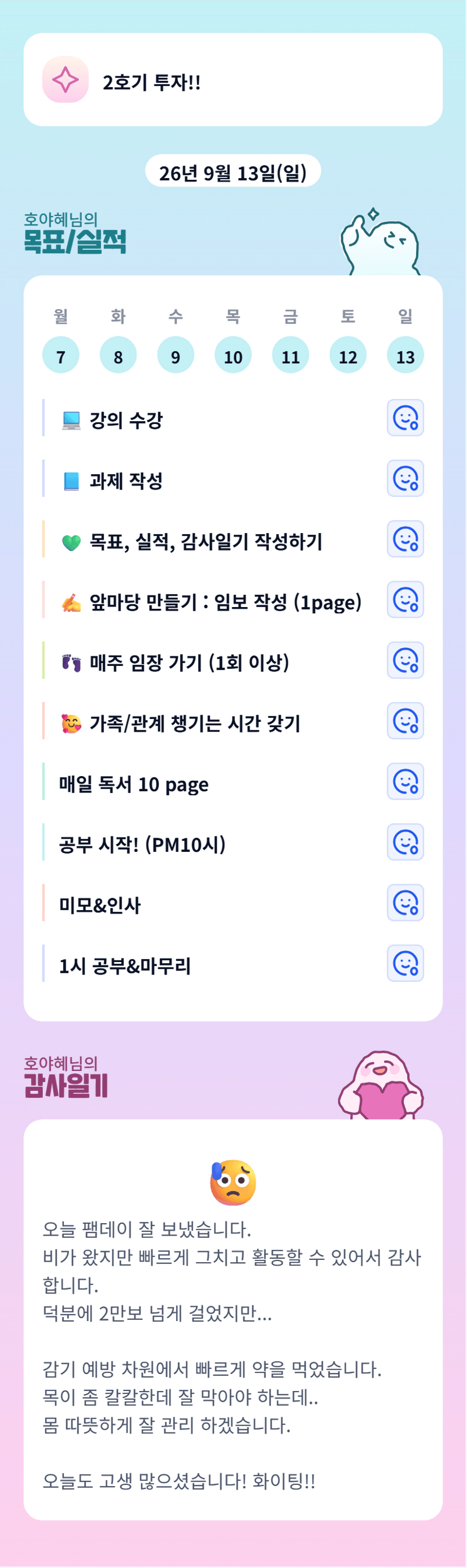Select Thursday the 10th
The width and height of the screenshot is (467, 1568).
233,355
